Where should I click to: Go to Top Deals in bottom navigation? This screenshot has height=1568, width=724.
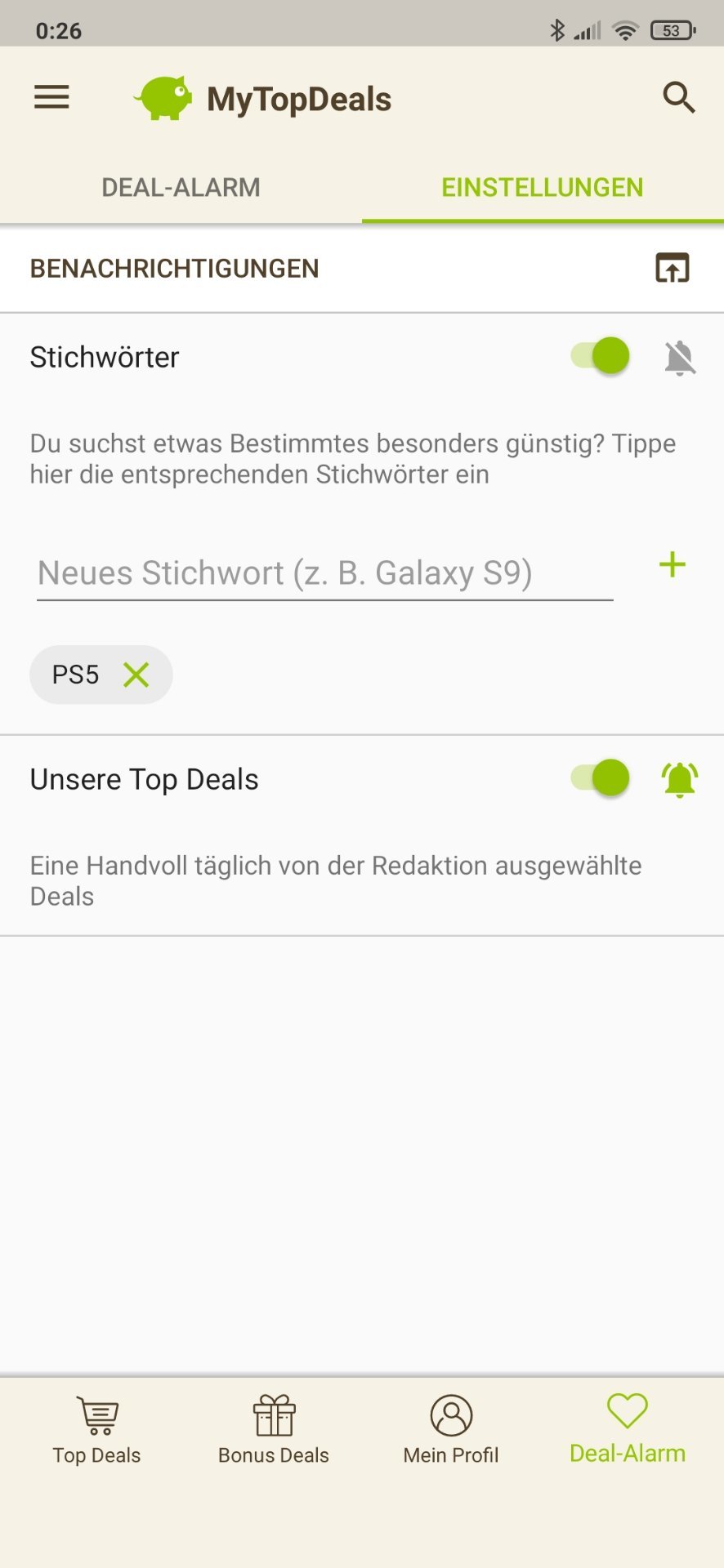[x=96, y=1429]
